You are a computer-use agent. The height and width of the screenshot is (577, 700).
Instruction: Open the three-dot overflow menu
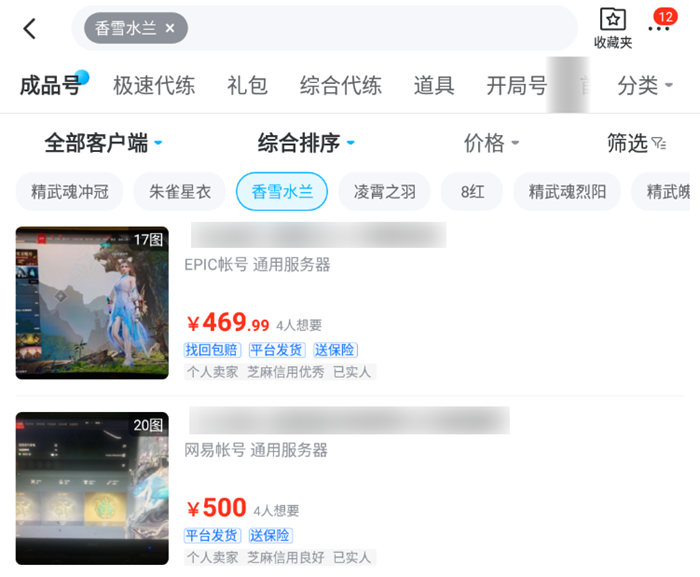point(659,28)
